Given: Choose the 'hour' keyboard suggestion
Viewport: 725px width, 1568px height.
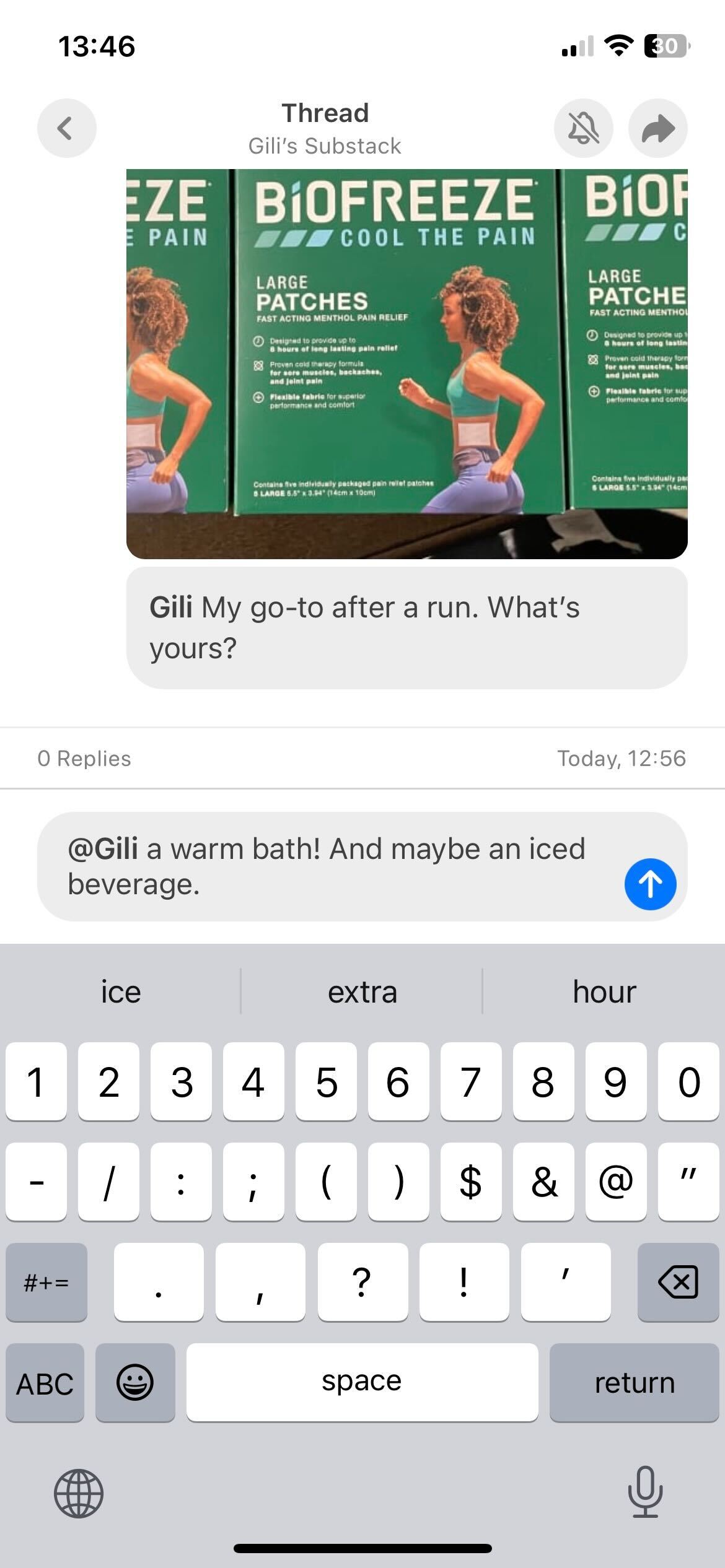Looking at the screenshot, I should (x=604, y=991).
